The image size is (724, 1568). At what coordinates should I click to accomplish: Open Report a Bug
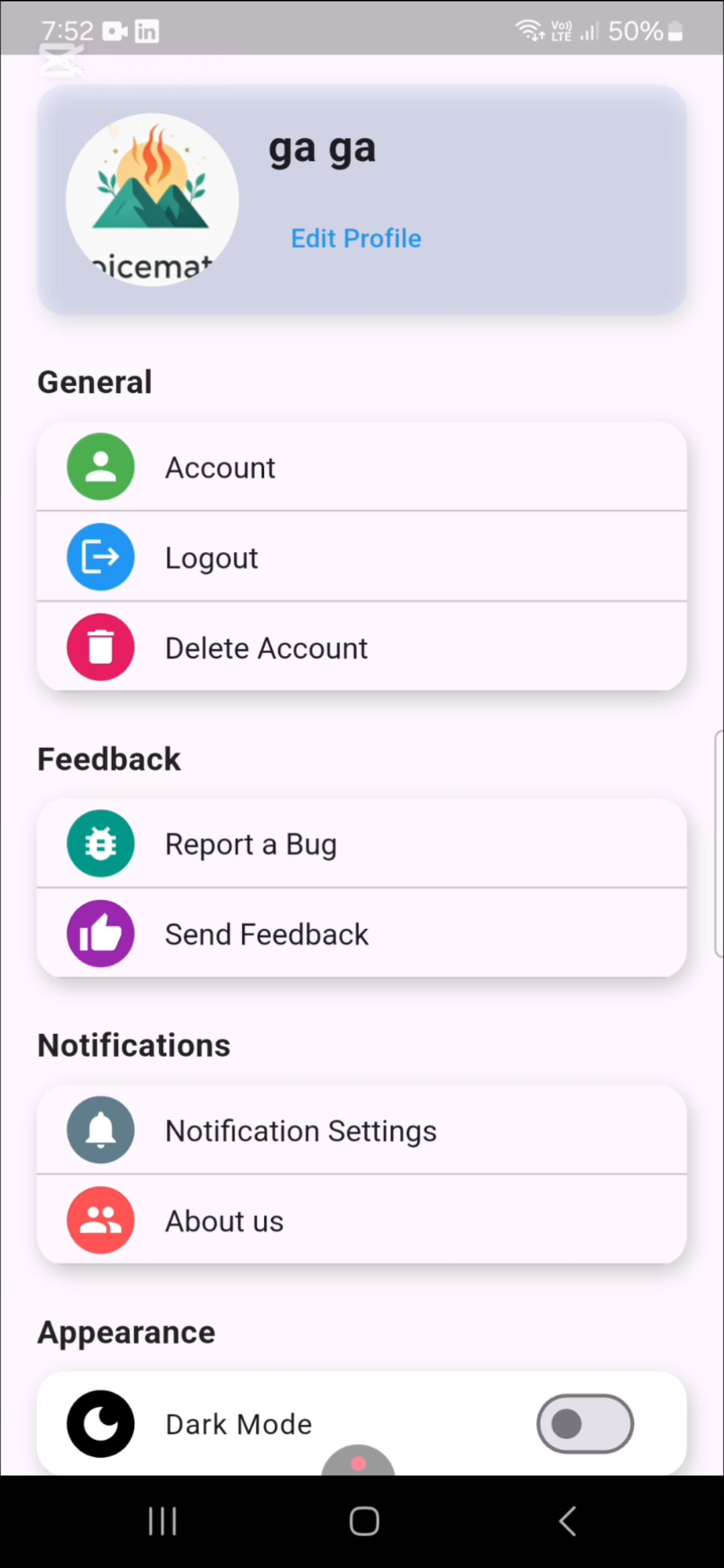[x=362, y=844]
